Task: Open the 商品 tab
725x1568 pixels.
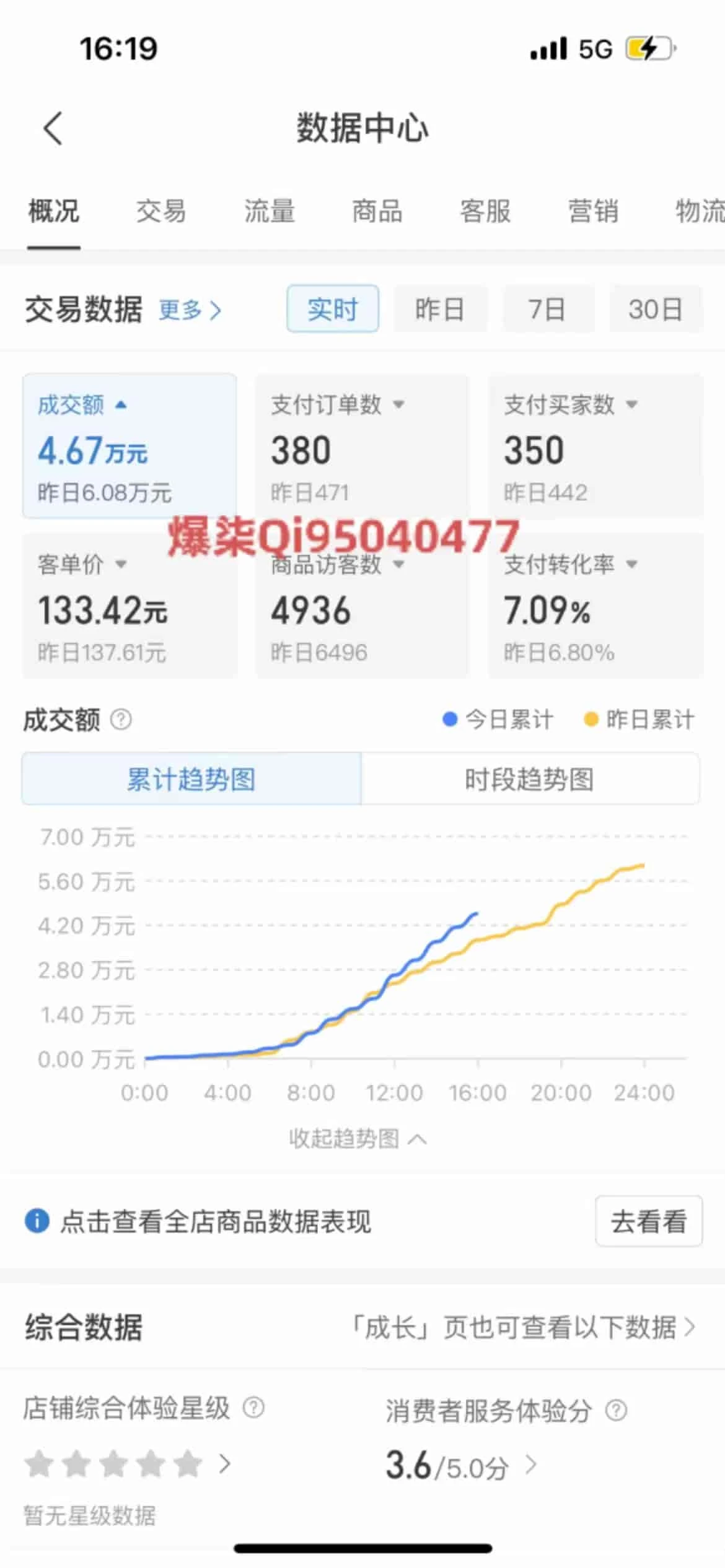Action: click(x=377, y=211)
